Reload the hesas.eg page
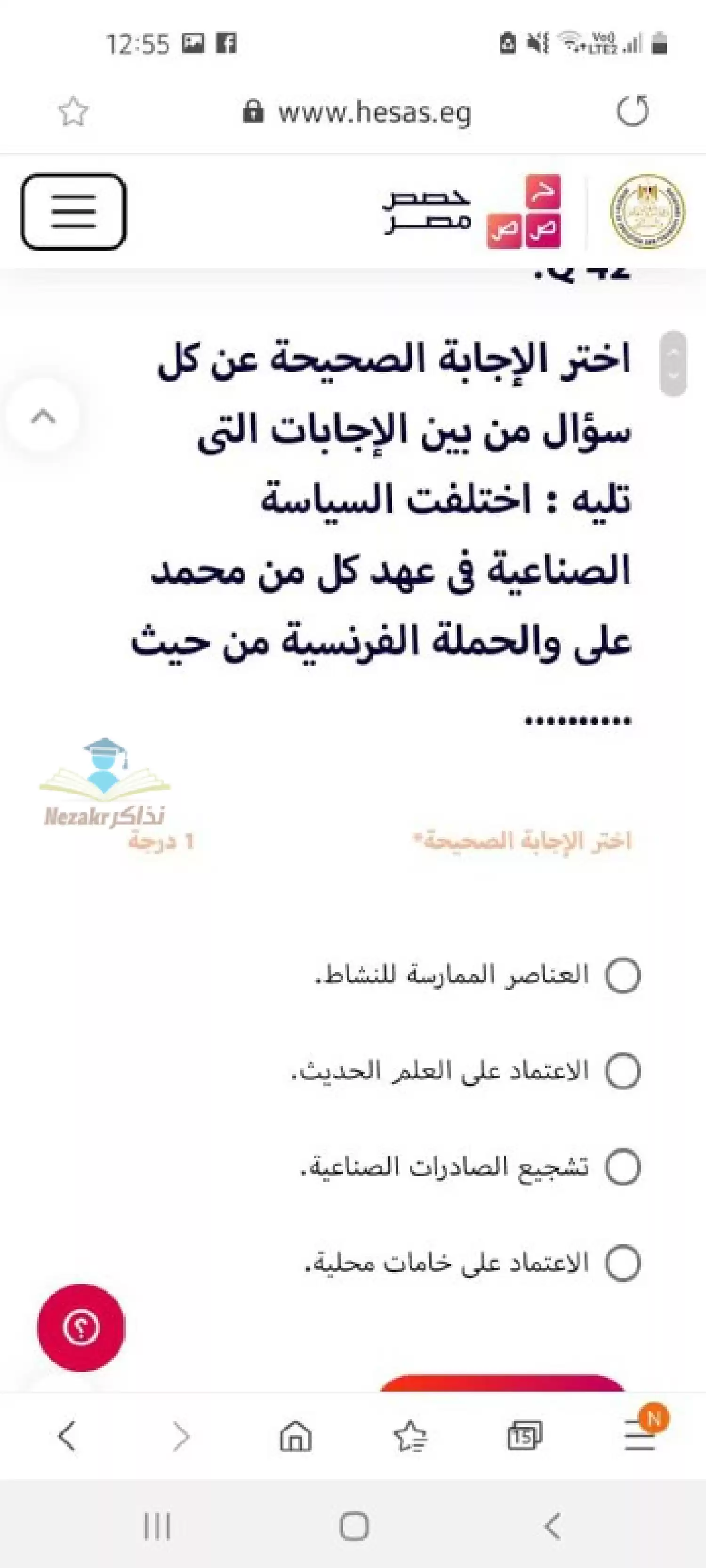 pos(632,111)
